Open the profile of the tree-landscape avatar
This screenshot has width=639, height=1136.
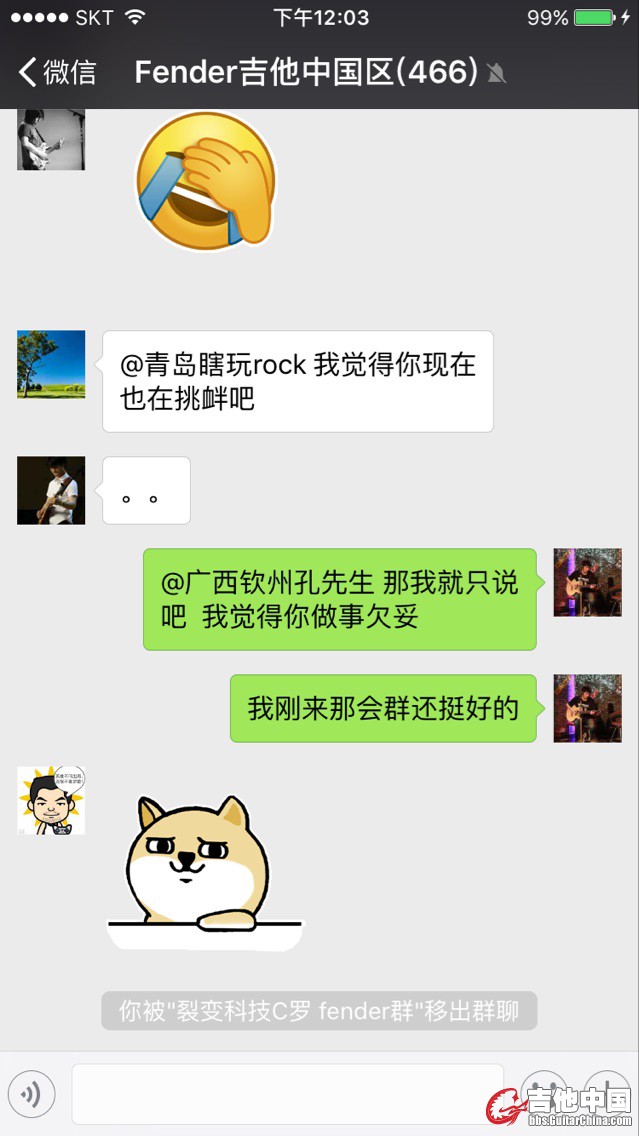51,364
